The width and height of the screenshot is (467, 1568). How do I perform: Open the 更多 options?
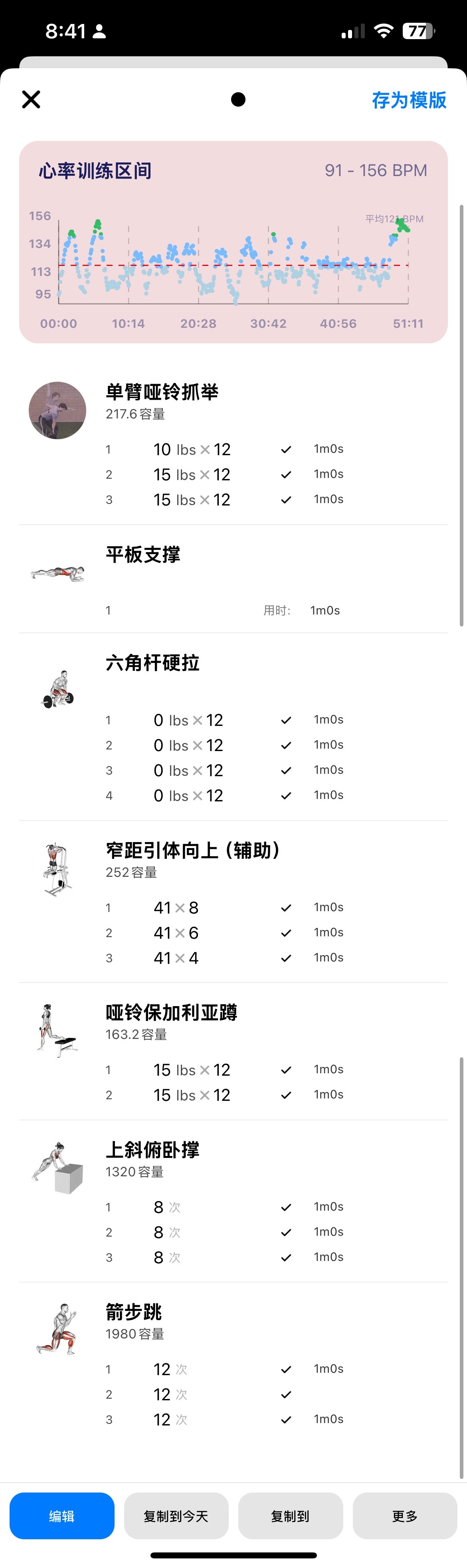405,1515
